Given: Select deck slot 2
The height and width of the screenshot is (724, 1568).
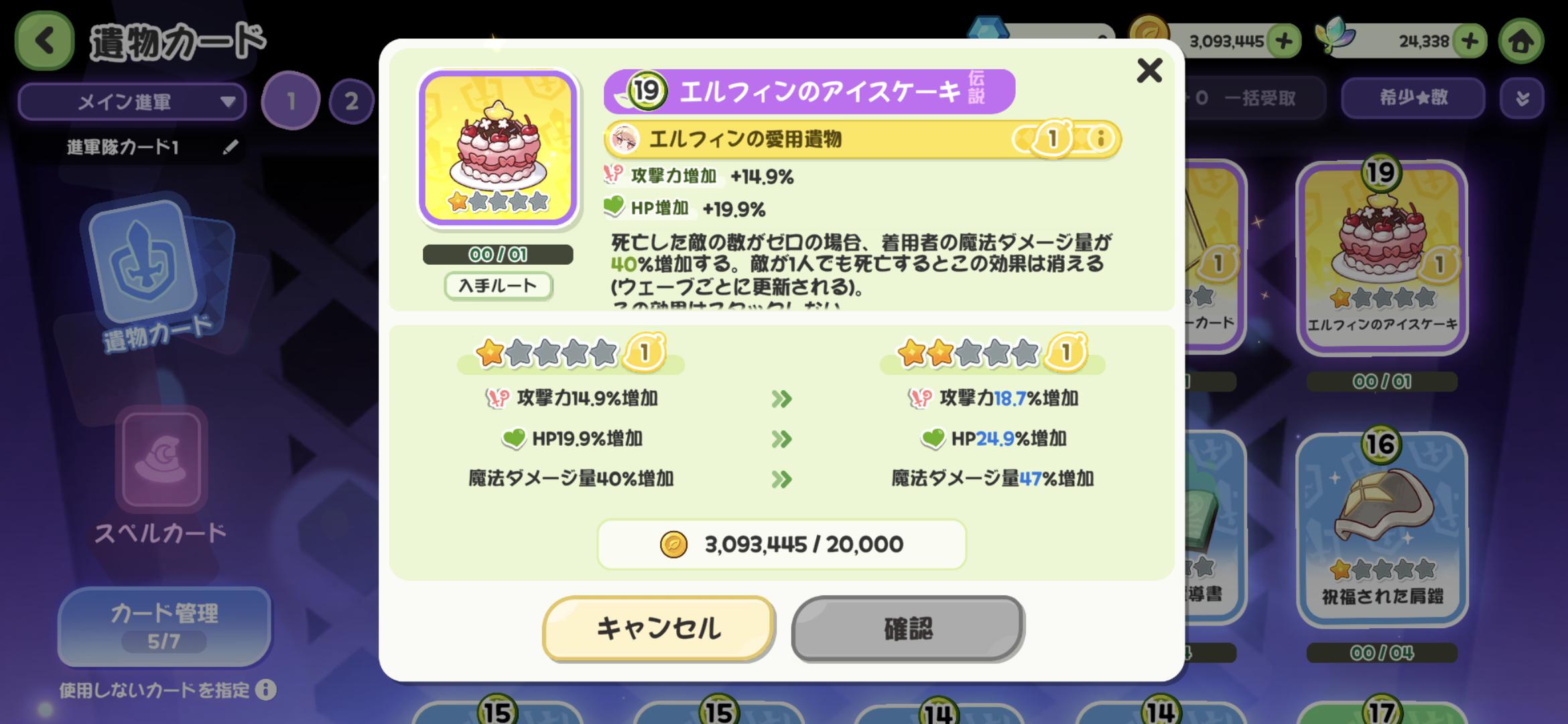Looking at the screenshot, I should (351, 101).
